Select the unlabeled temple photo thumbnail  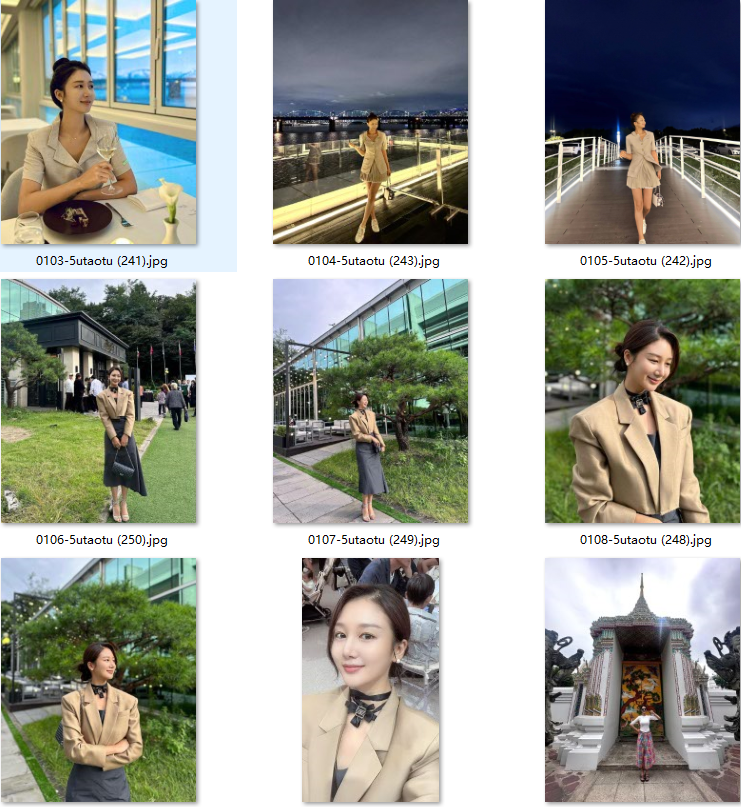pos(642,680)
